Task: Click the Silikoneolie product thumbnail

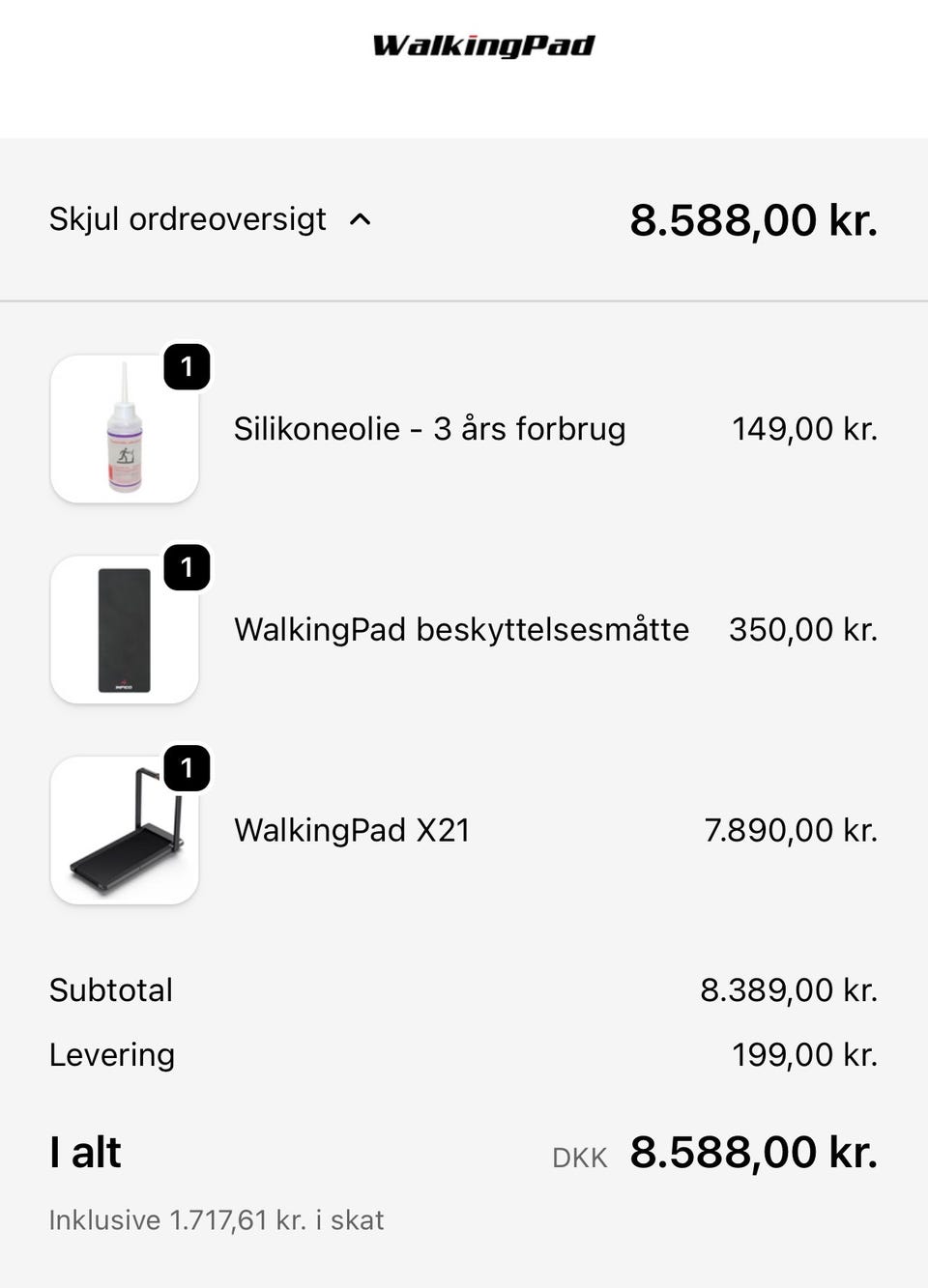Action: coord(124,428)
